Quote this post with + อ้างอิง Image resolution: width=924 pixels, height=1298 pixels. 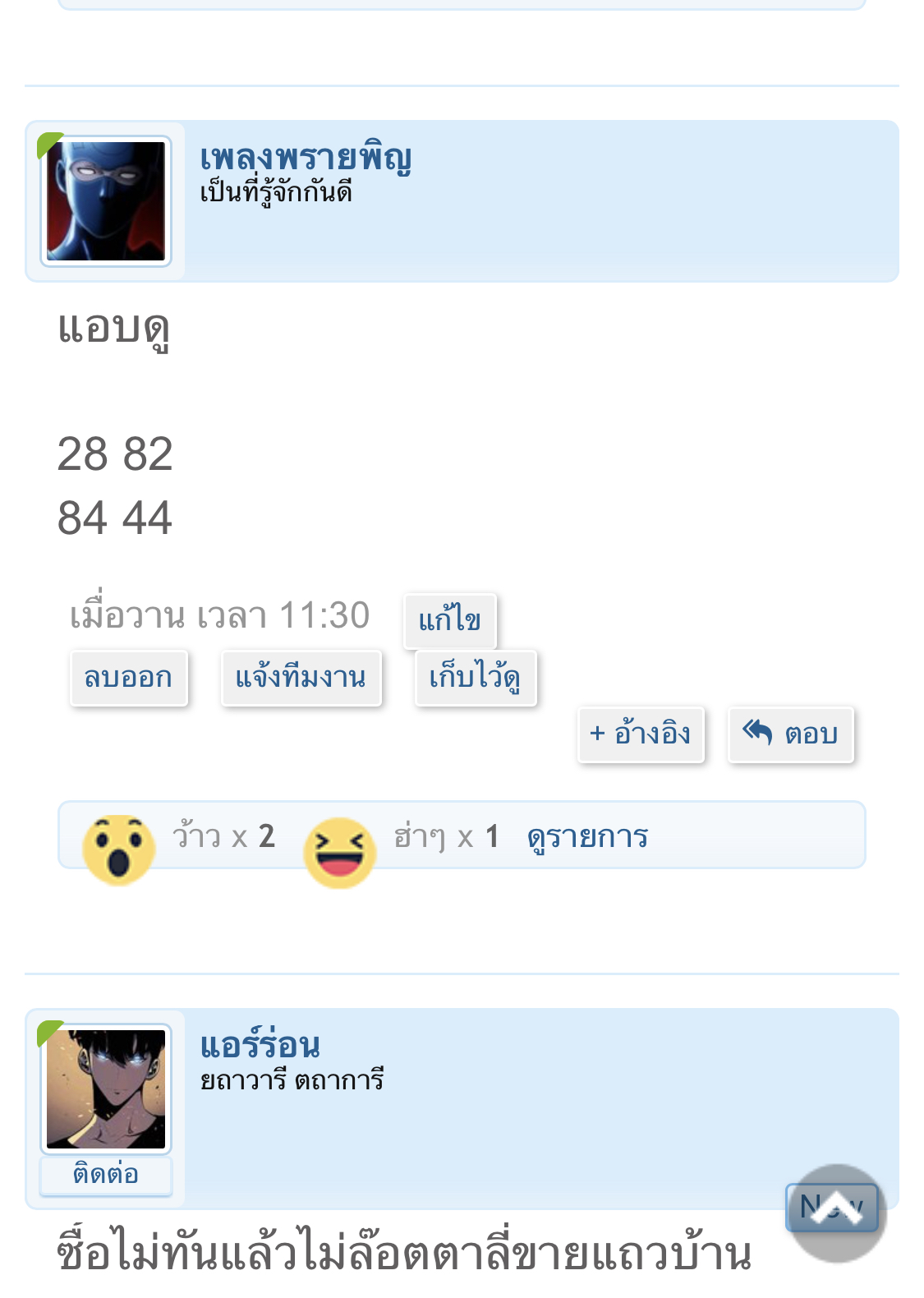641,734
